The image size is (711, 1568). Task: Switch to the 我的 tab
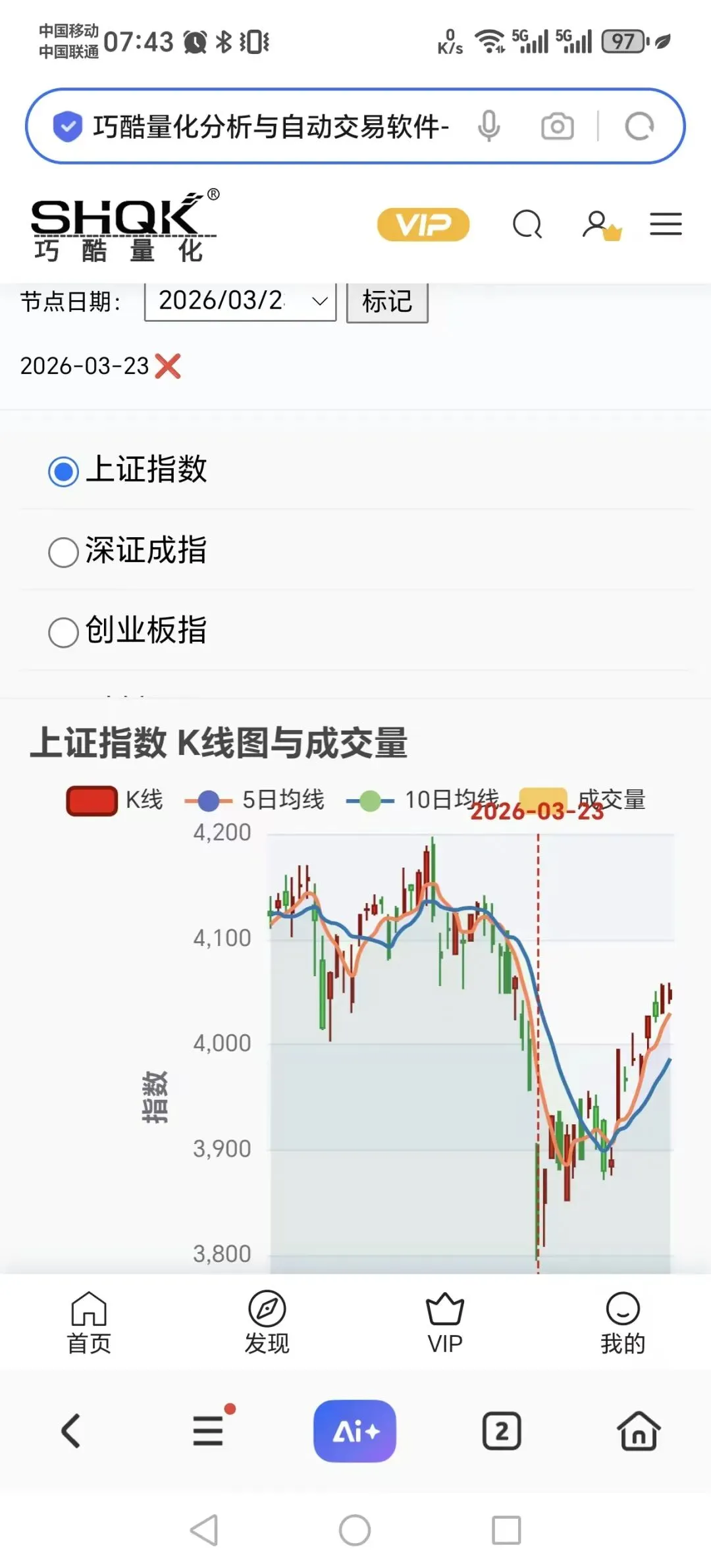tap(622, 1323)
